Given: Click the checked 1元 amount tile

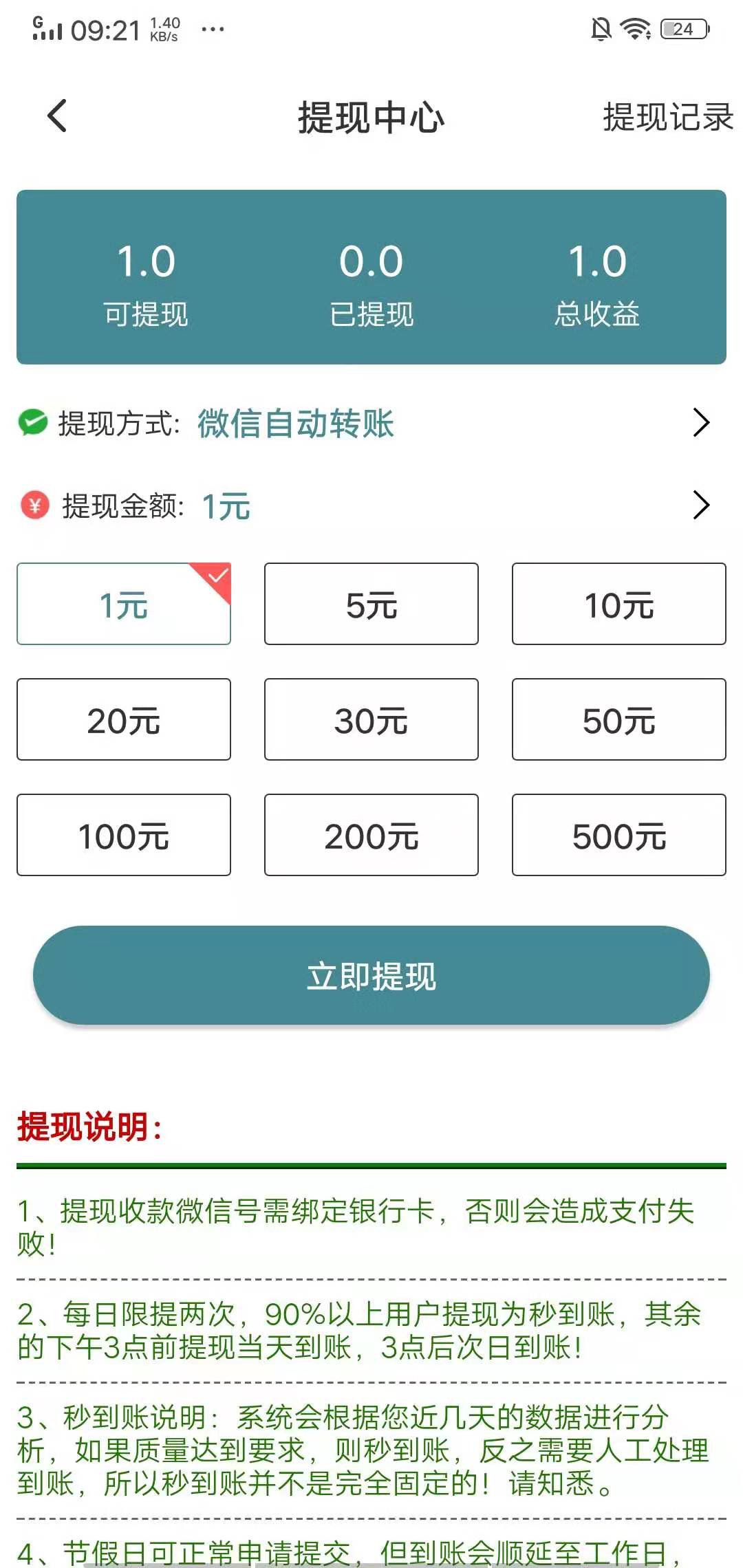Looking at the screenshot, I should (x=124, y=604).
